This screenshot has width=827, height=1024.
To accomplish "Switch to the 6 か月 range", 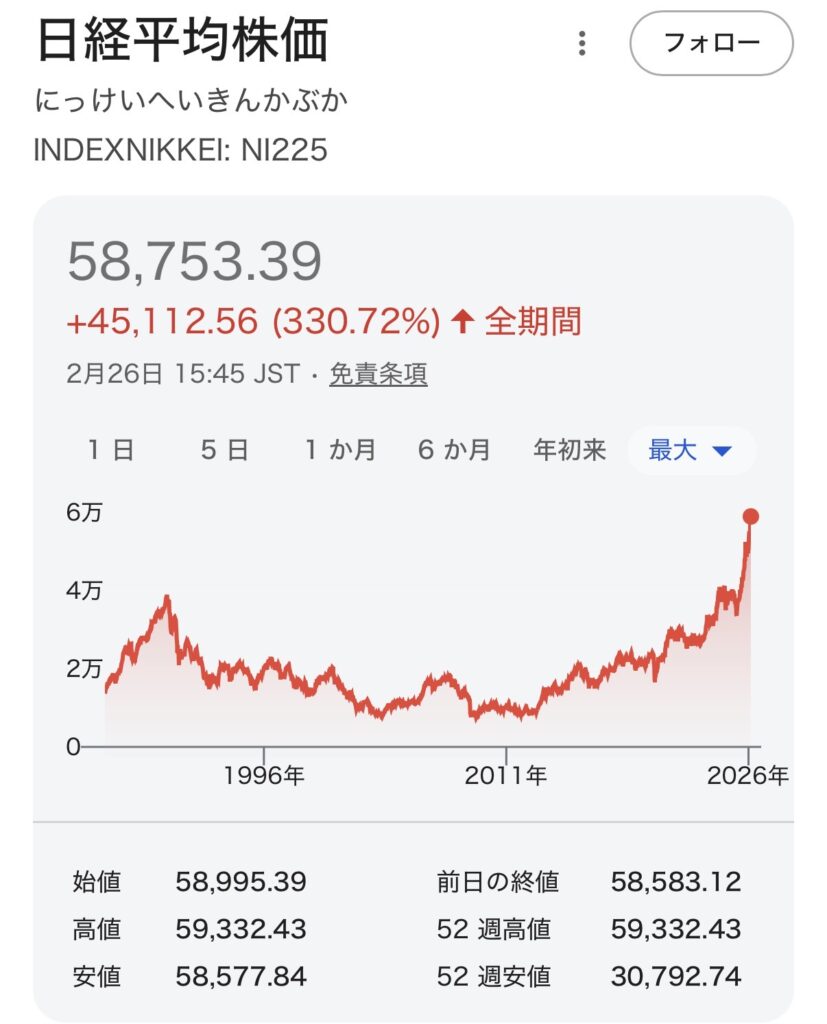I will click(454, 450).
